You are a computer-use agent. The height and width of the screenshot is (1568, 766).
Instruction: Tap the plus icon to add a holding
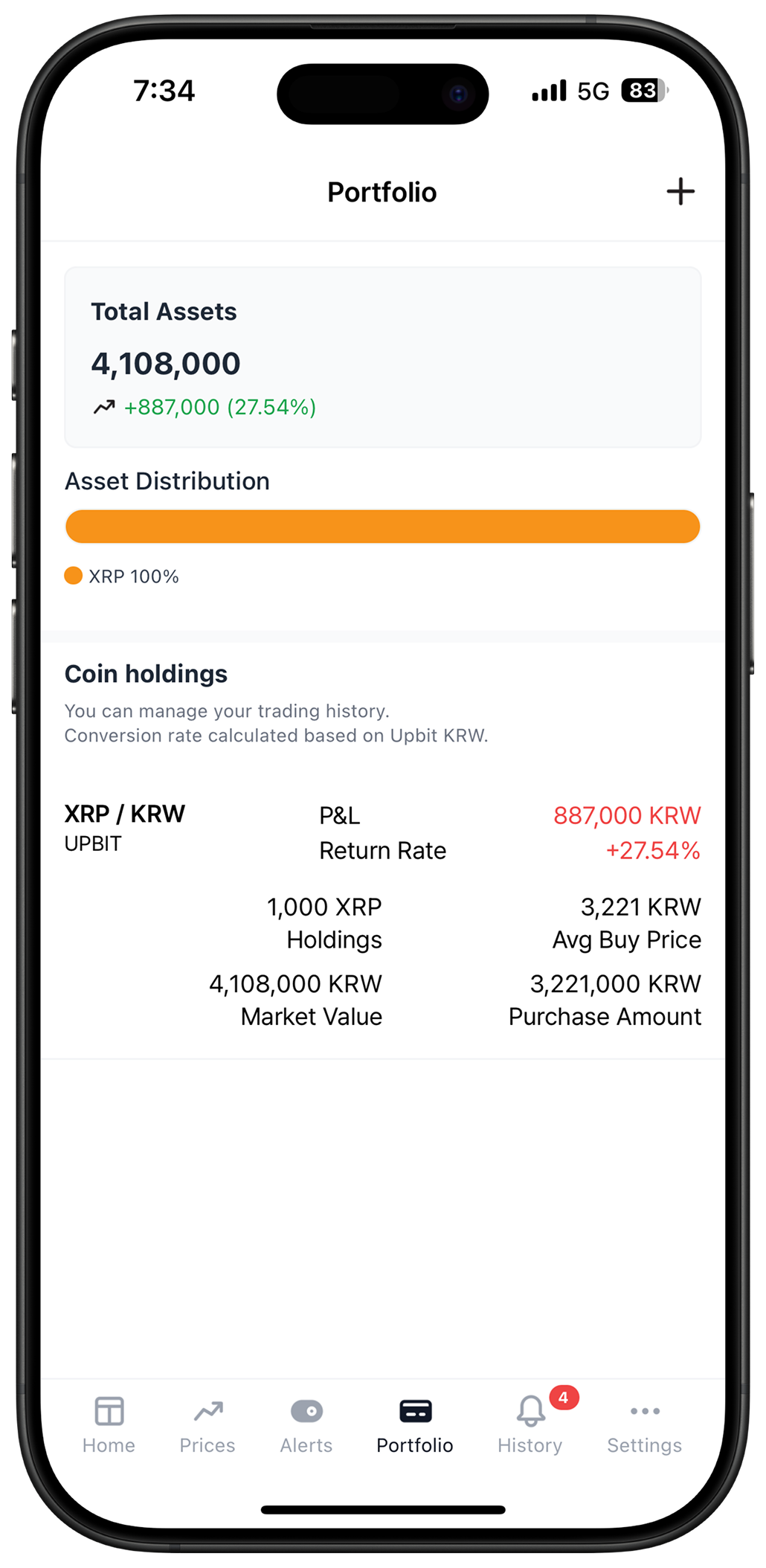(680, 191)
